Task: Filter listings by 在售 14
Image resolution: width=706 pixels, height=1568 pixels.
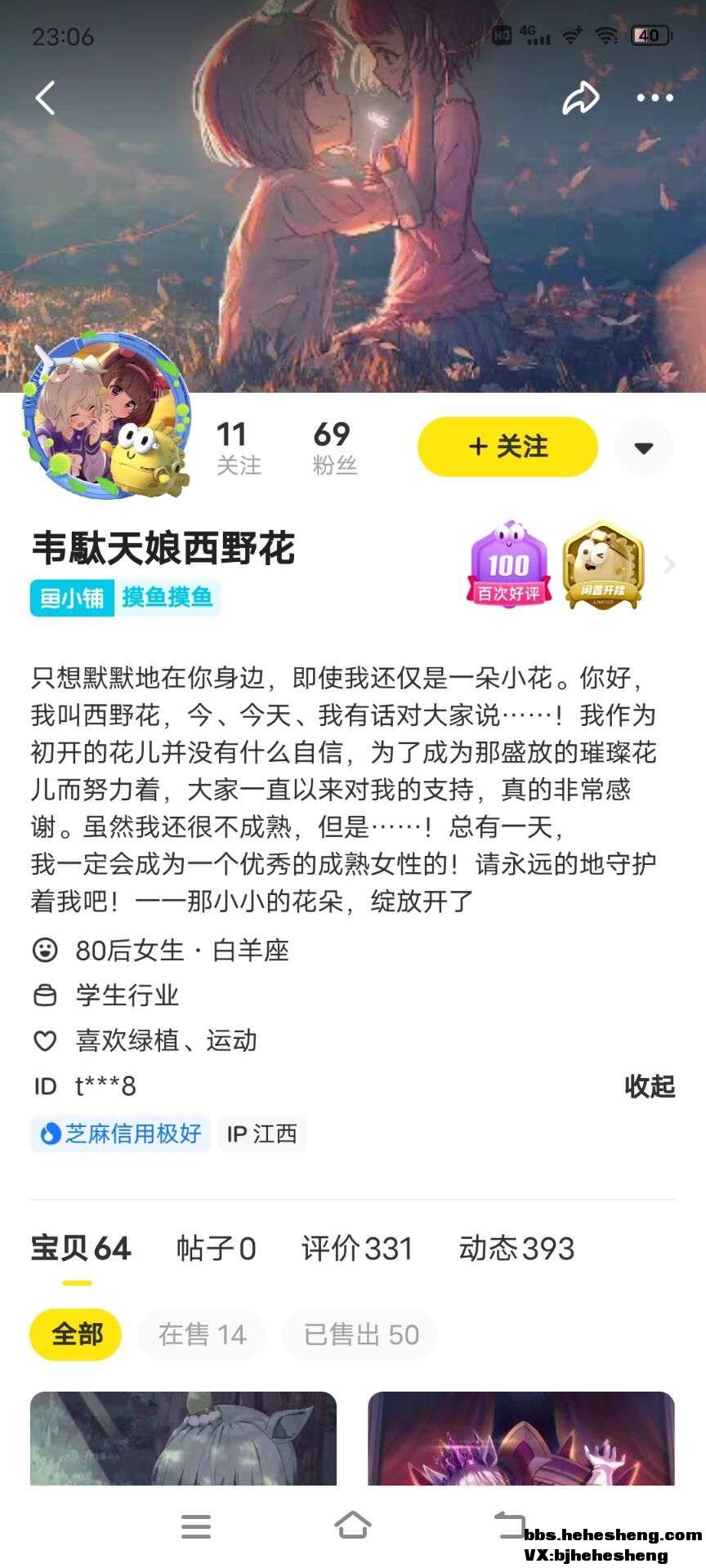Action: coord(201,1334)
